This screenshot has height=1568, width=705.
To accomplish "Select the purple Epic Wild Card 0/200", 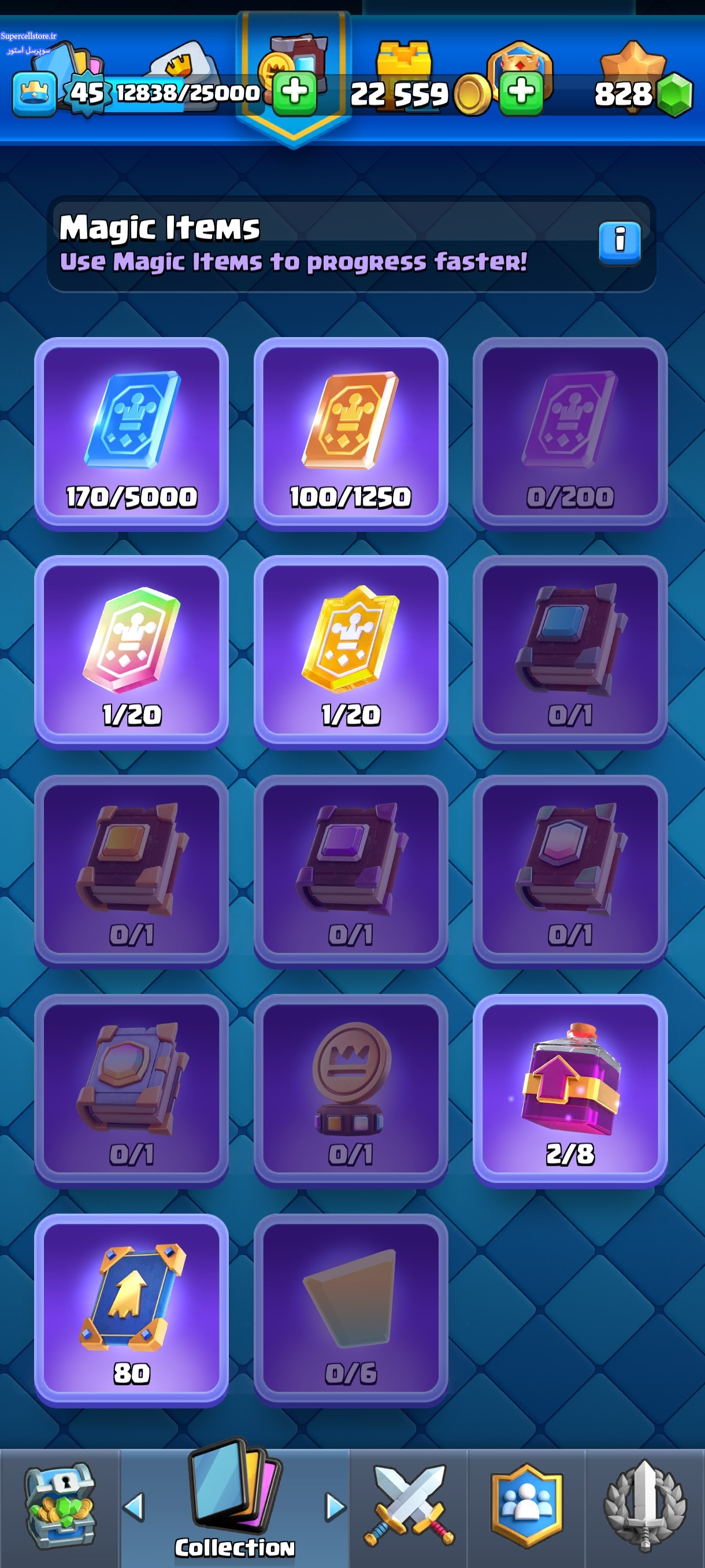I will 570,434.
